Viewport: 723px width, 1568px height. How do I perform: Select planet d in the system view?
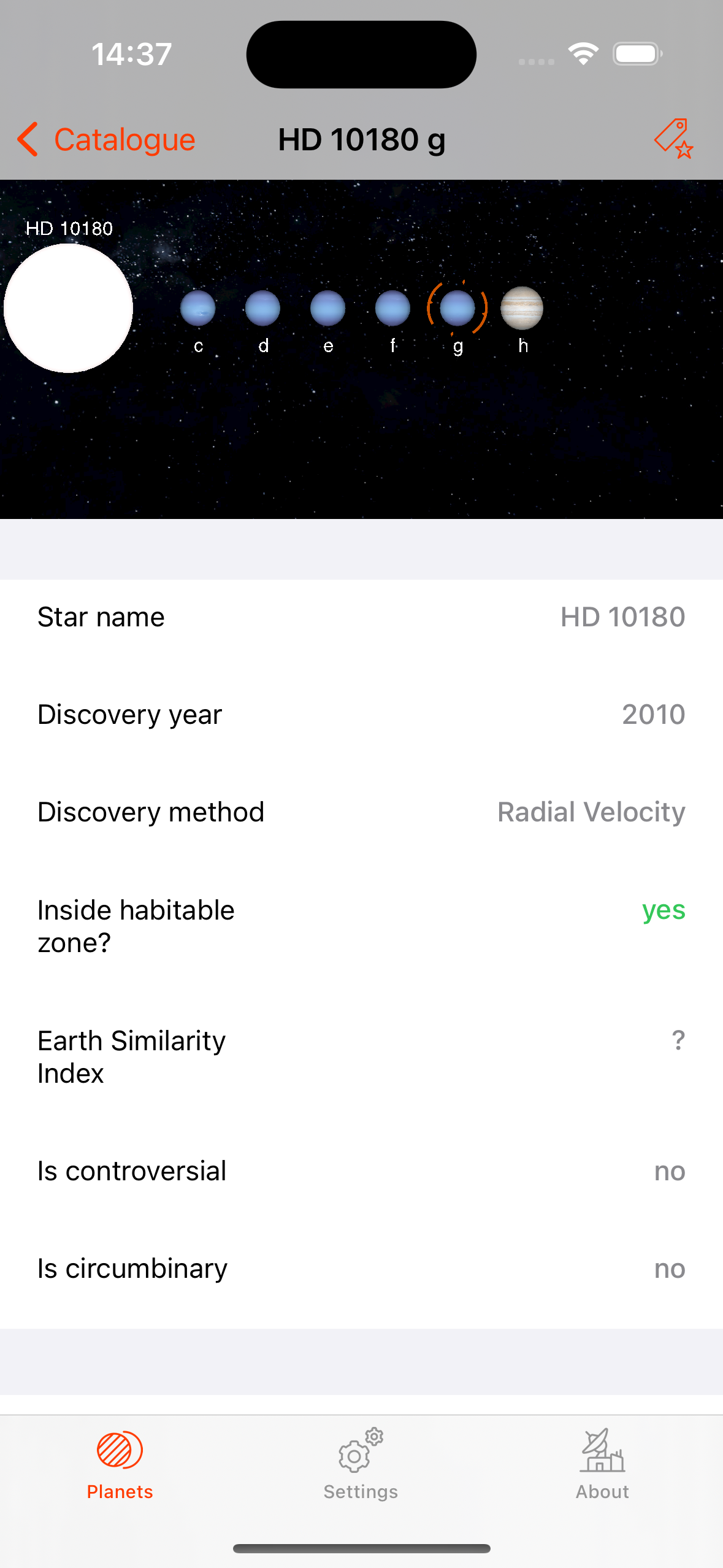click(x=262, y=308)
